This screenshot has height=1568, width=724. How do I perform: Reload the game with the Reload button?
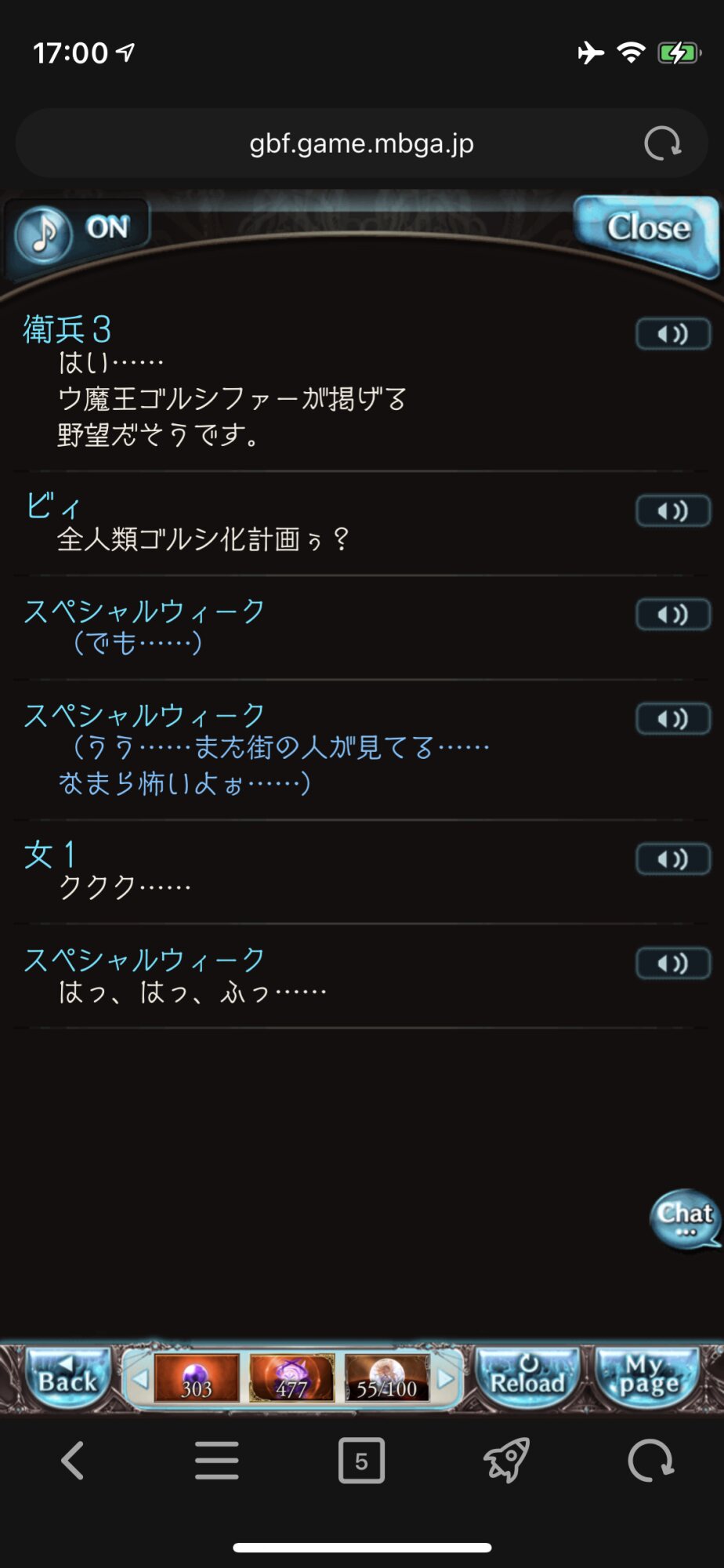click(527, 1378)
